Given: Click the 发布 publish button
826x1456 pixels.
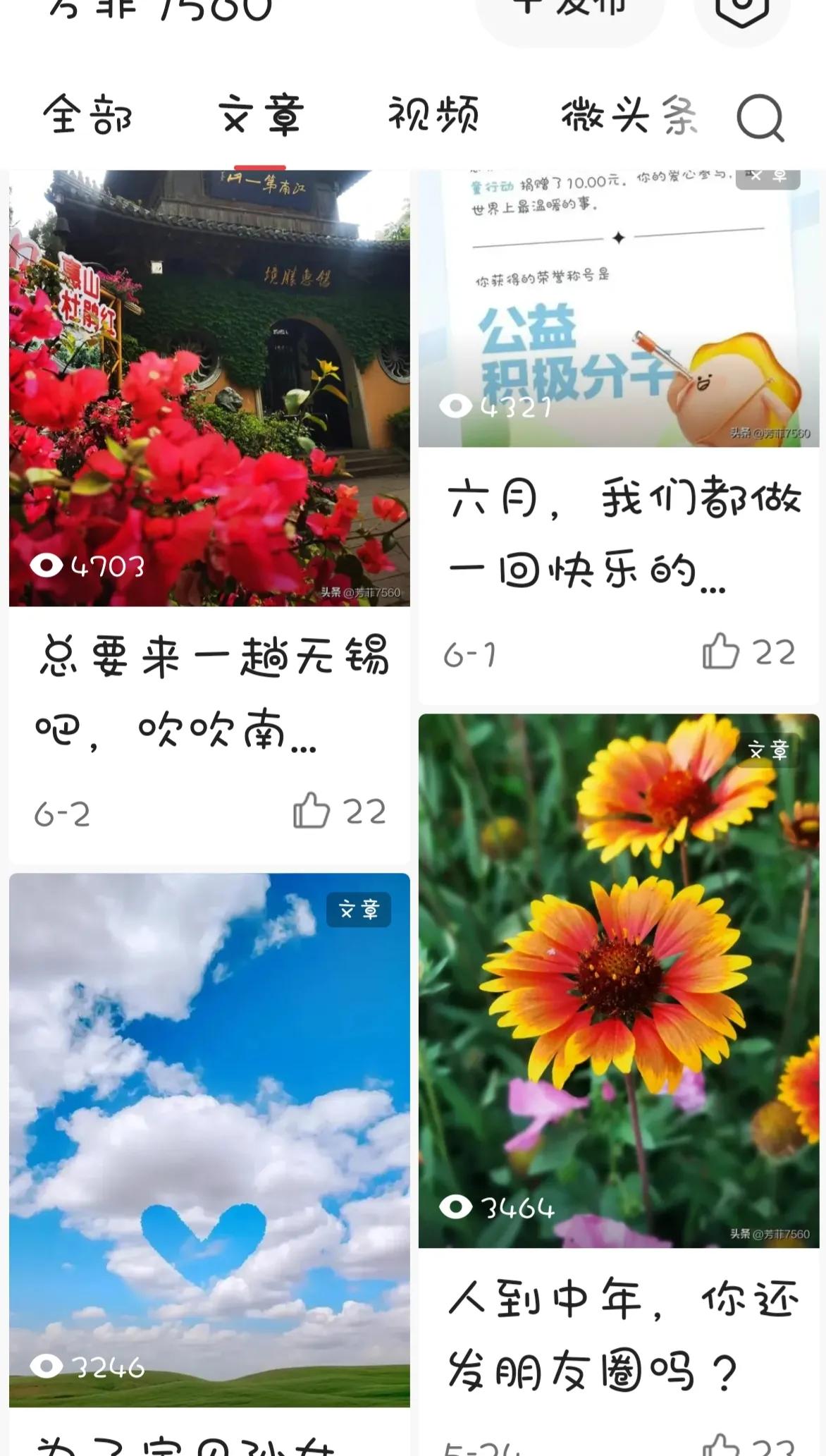Looking at the screenshot, I should tap(569, 8).
